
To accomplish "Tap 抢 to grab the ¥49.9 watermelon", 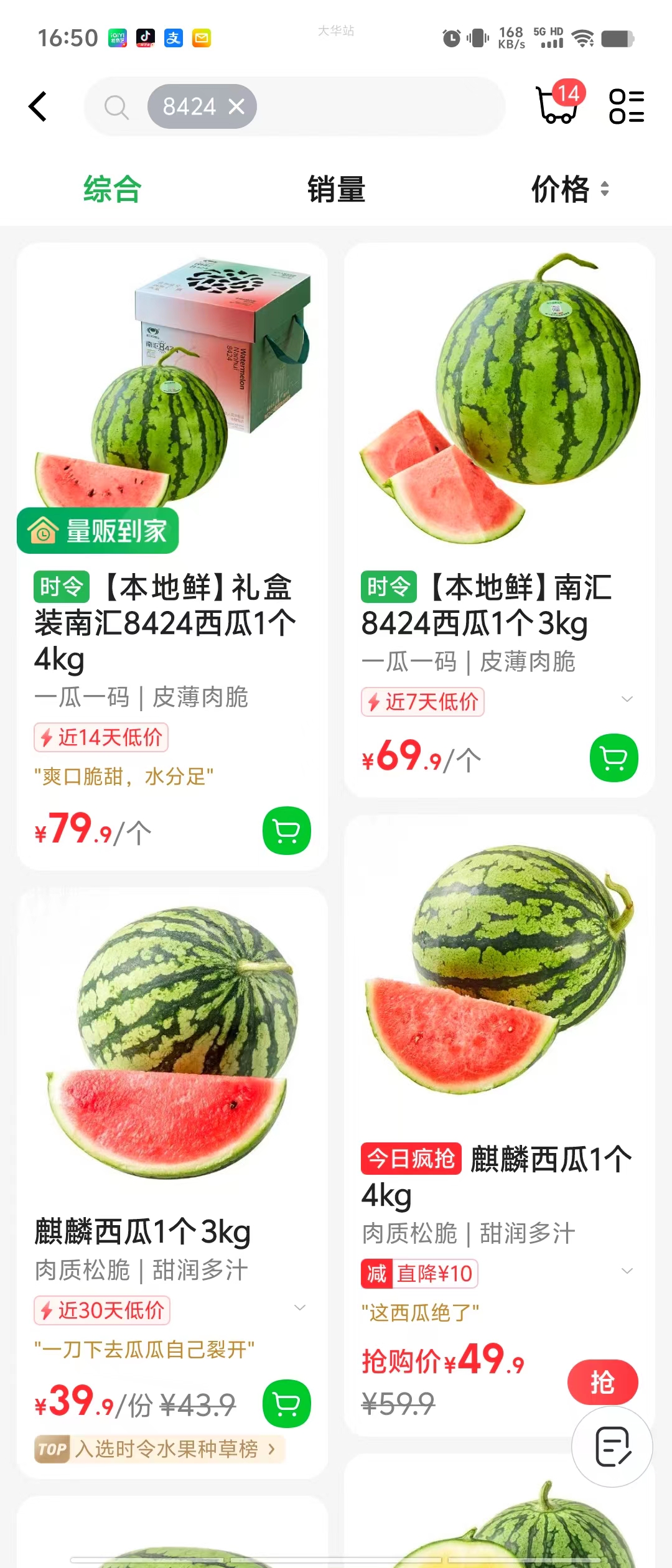I will [602, 1382].
